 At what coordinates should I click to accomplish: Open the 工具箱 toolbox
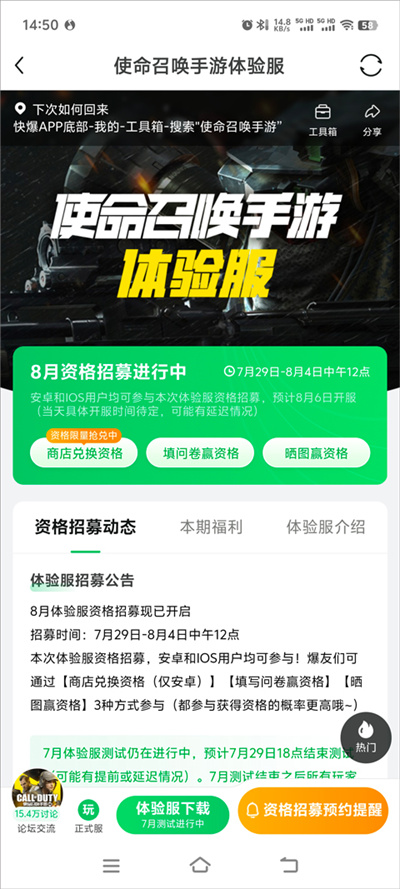tap(323, 120)
